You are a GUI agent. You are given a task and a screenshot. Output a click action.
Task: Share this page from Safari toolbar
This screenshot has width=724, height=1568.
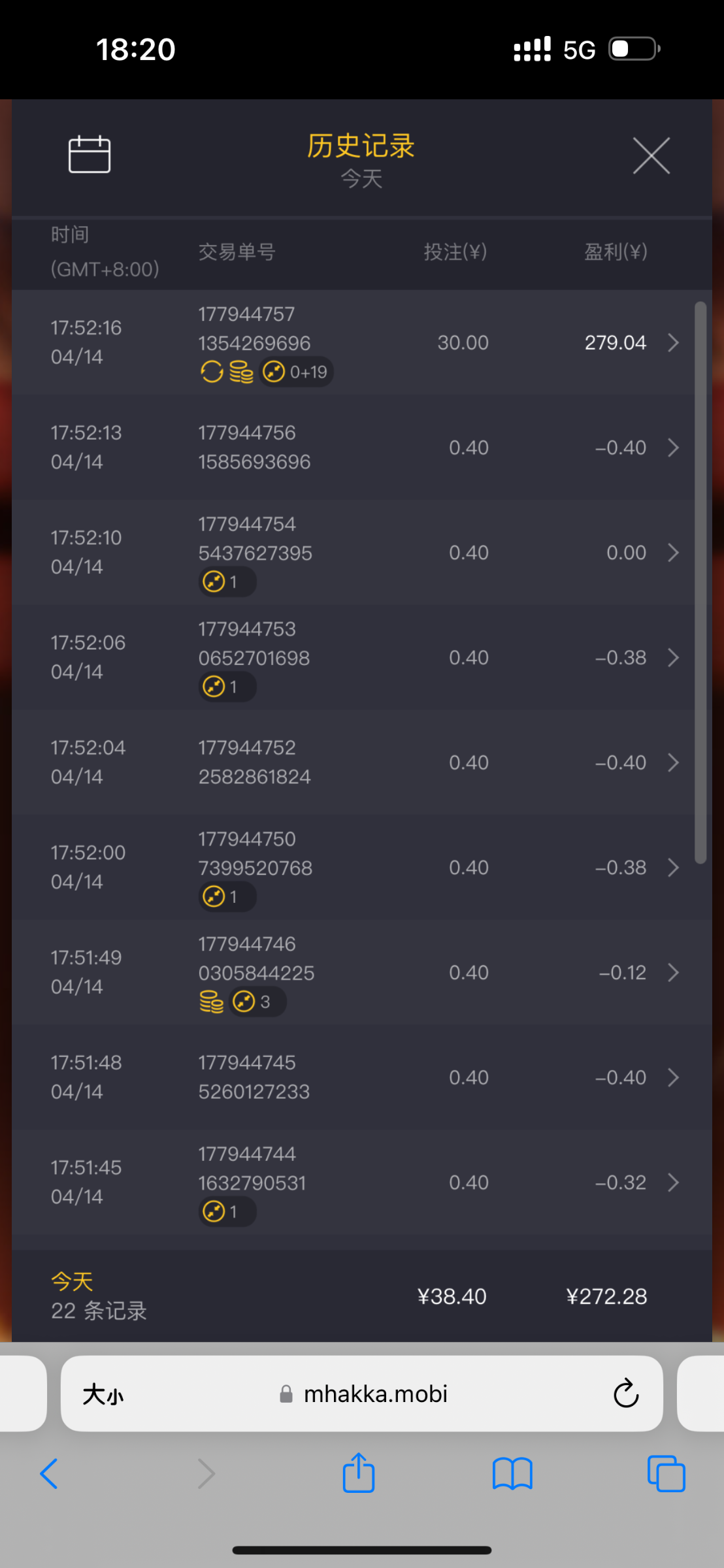click(359, 1473)
